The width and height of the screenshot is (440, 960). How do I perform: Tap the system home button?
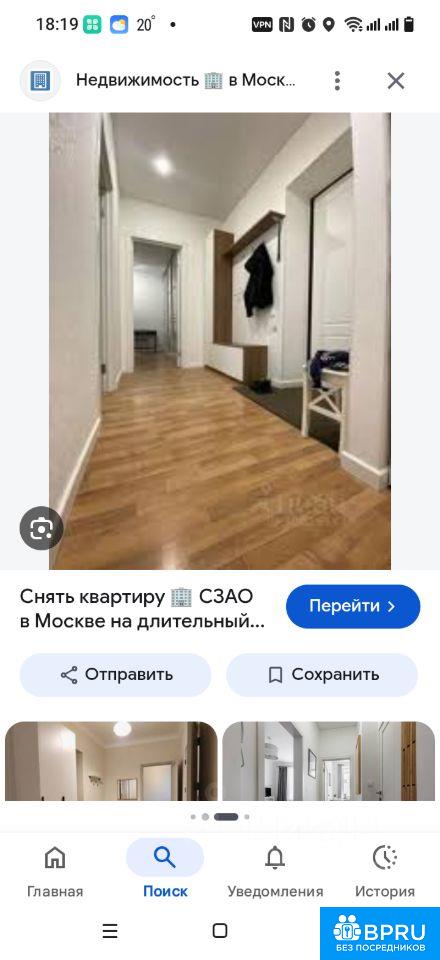(220, 931)
